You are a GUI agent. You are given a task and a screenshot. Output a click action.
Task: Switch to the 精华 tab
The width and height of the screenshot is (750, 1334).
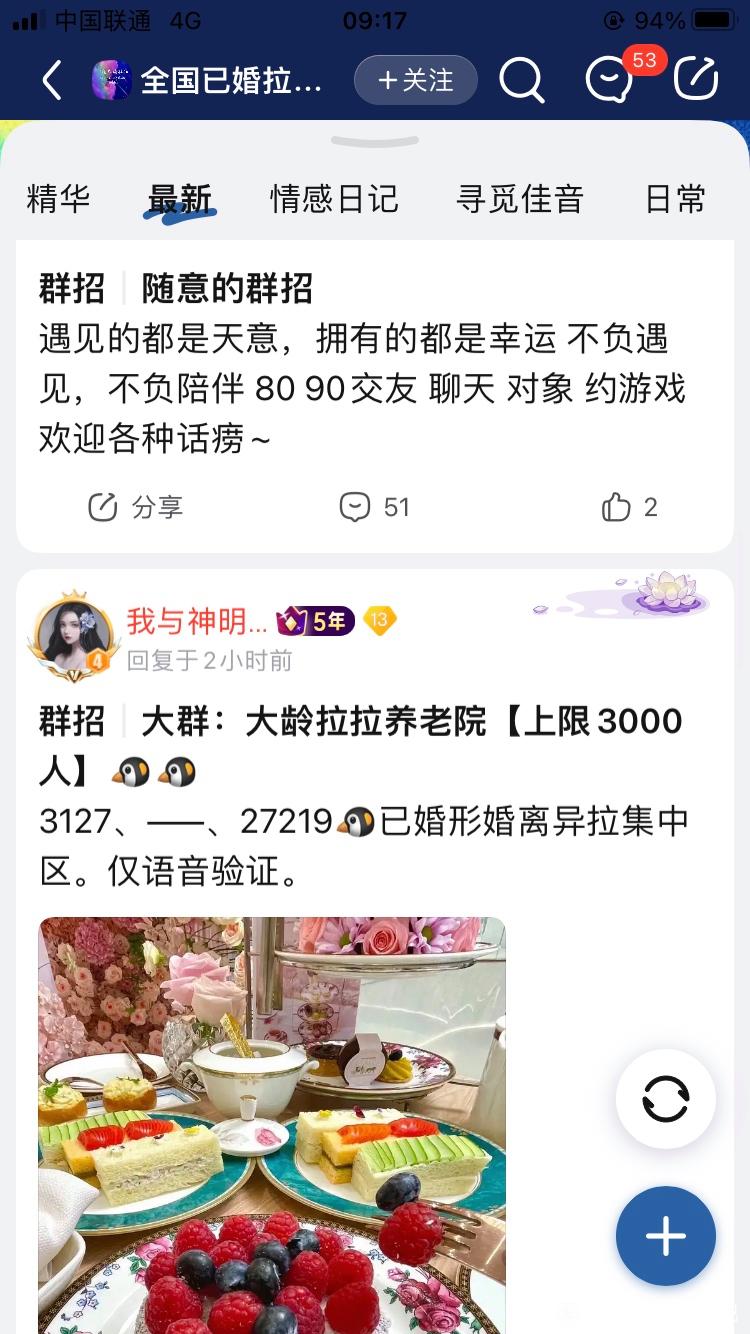[58, 199]
